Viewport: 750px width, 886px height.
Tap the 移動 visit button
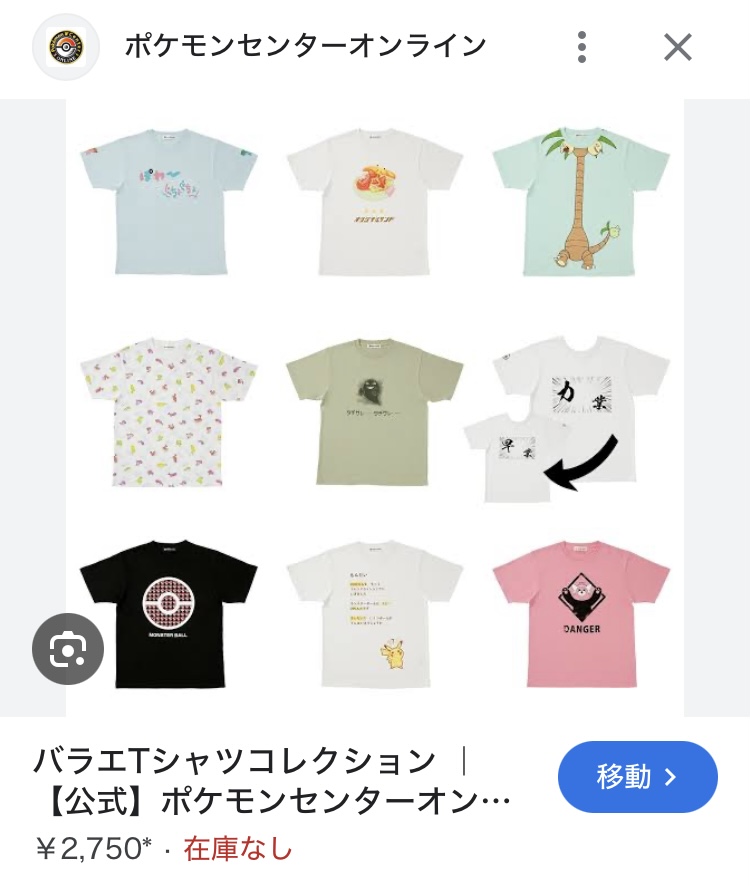pyautogui.click(x=637, y=777)
